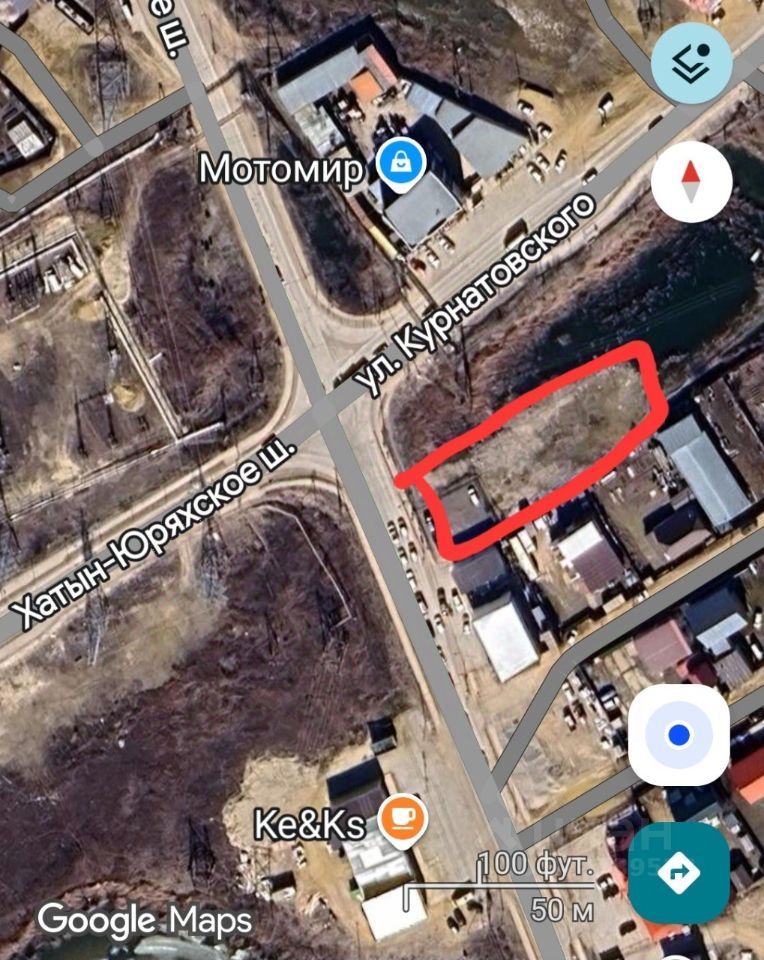Viewport: 764px width, 960px height.
Task: Center map on my location
Action: [x=679, y=737]
